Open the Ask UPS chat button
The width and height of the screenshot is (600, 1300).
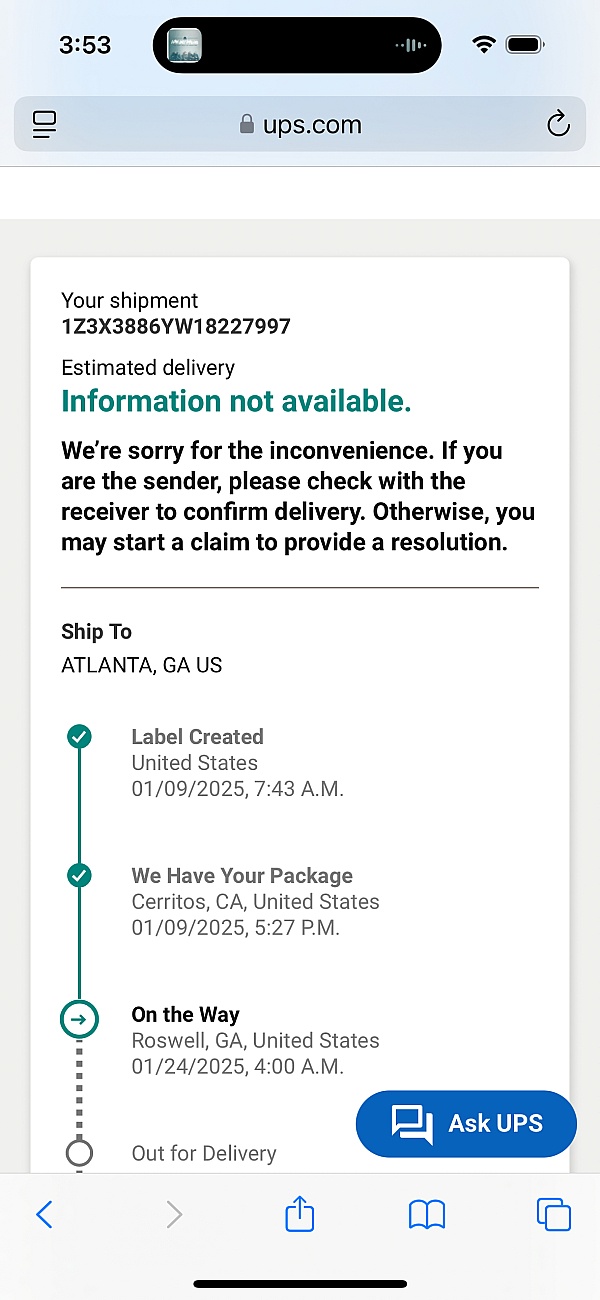466,1123
